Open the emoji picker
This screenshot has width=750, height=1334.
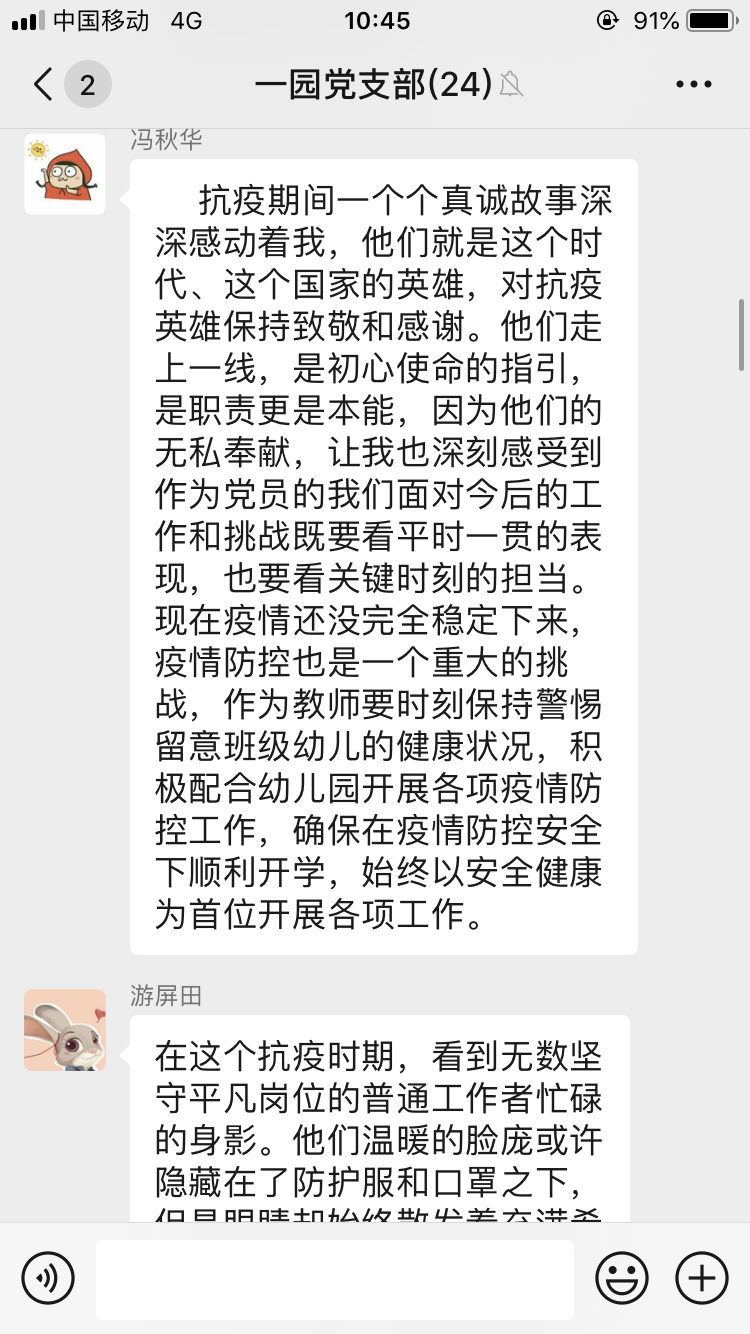point(622,1278)
